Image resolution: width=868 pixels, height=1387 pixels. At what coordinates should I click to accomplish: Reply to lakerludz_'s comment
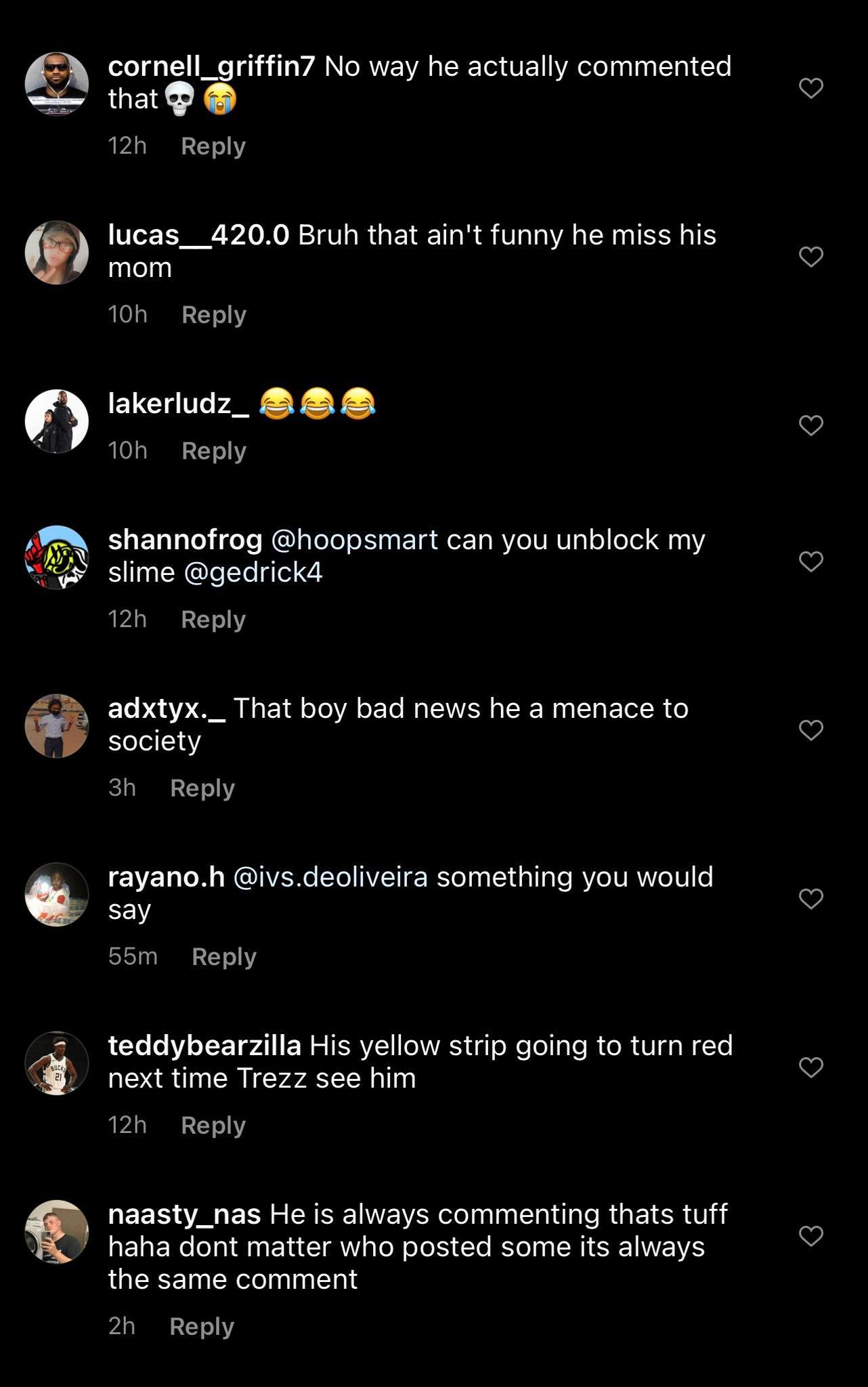(x=213, y=450)
